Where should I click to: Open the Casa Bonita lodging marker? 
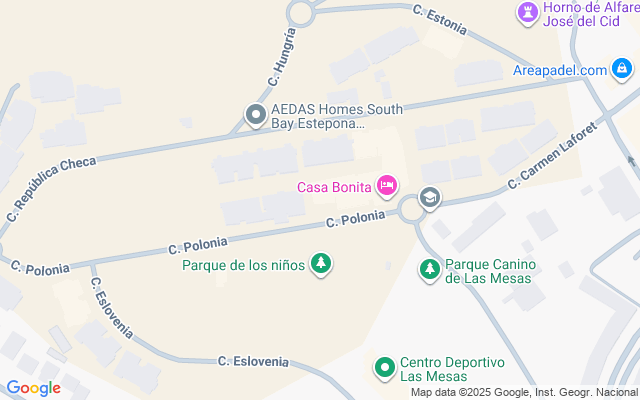[x=387, y=186]
